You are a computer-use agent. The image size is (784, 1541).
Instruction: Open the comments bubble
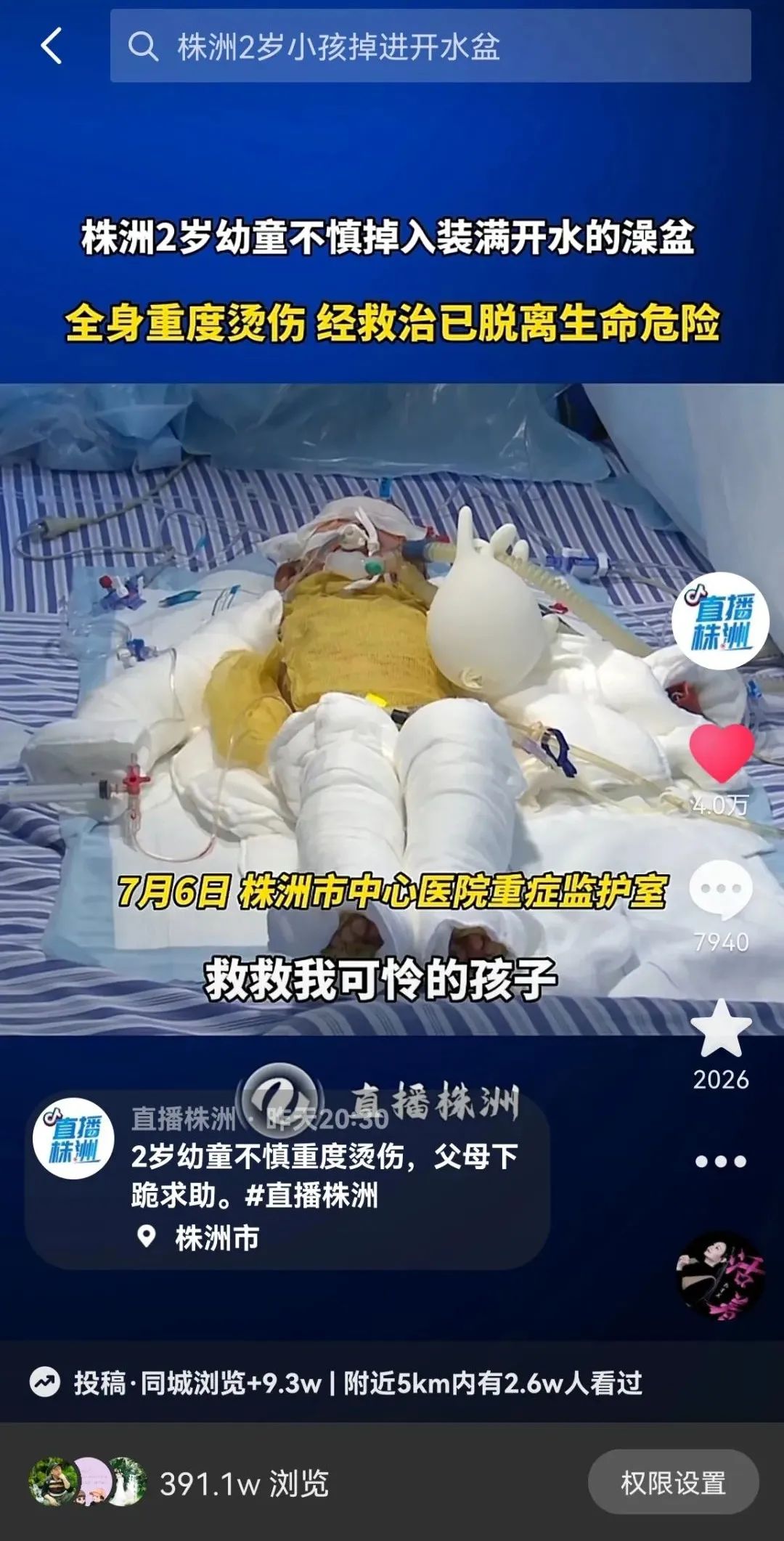720,890
